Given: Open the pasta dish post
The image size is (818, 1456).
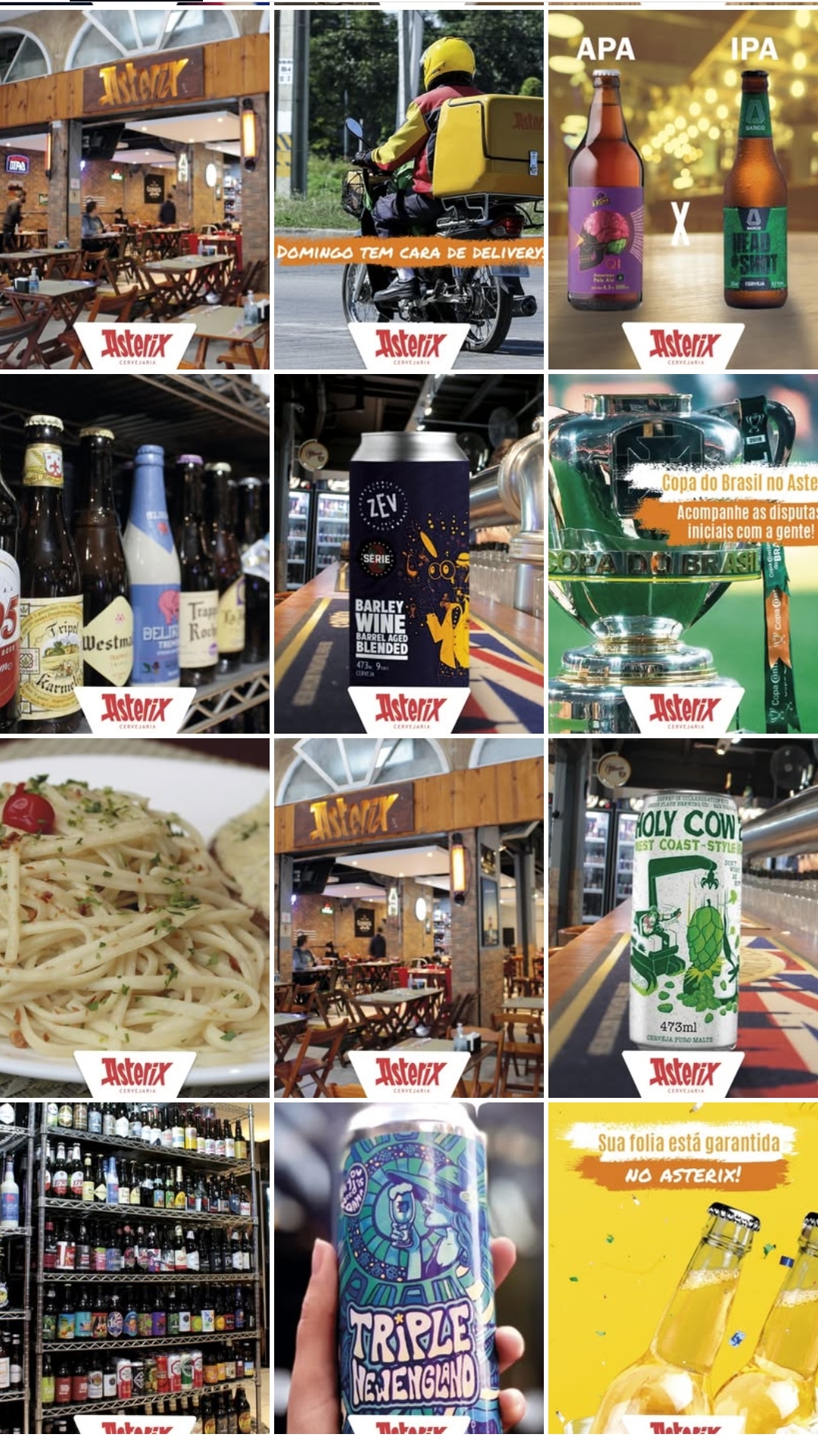Looking at the screenshot, I should [134, 918].
